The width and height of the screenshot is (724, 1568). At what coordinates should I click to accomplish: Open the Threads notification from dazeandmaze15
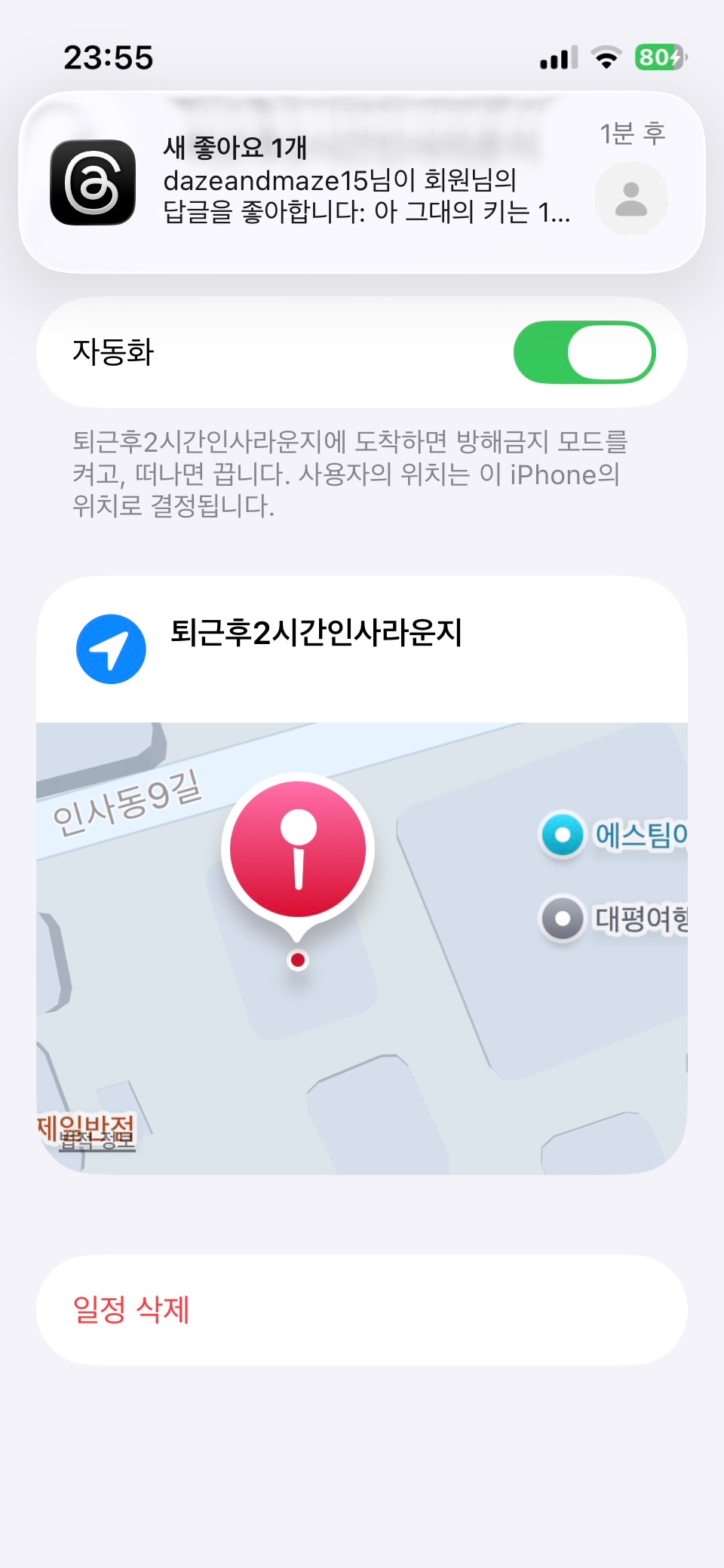[360, 182]
